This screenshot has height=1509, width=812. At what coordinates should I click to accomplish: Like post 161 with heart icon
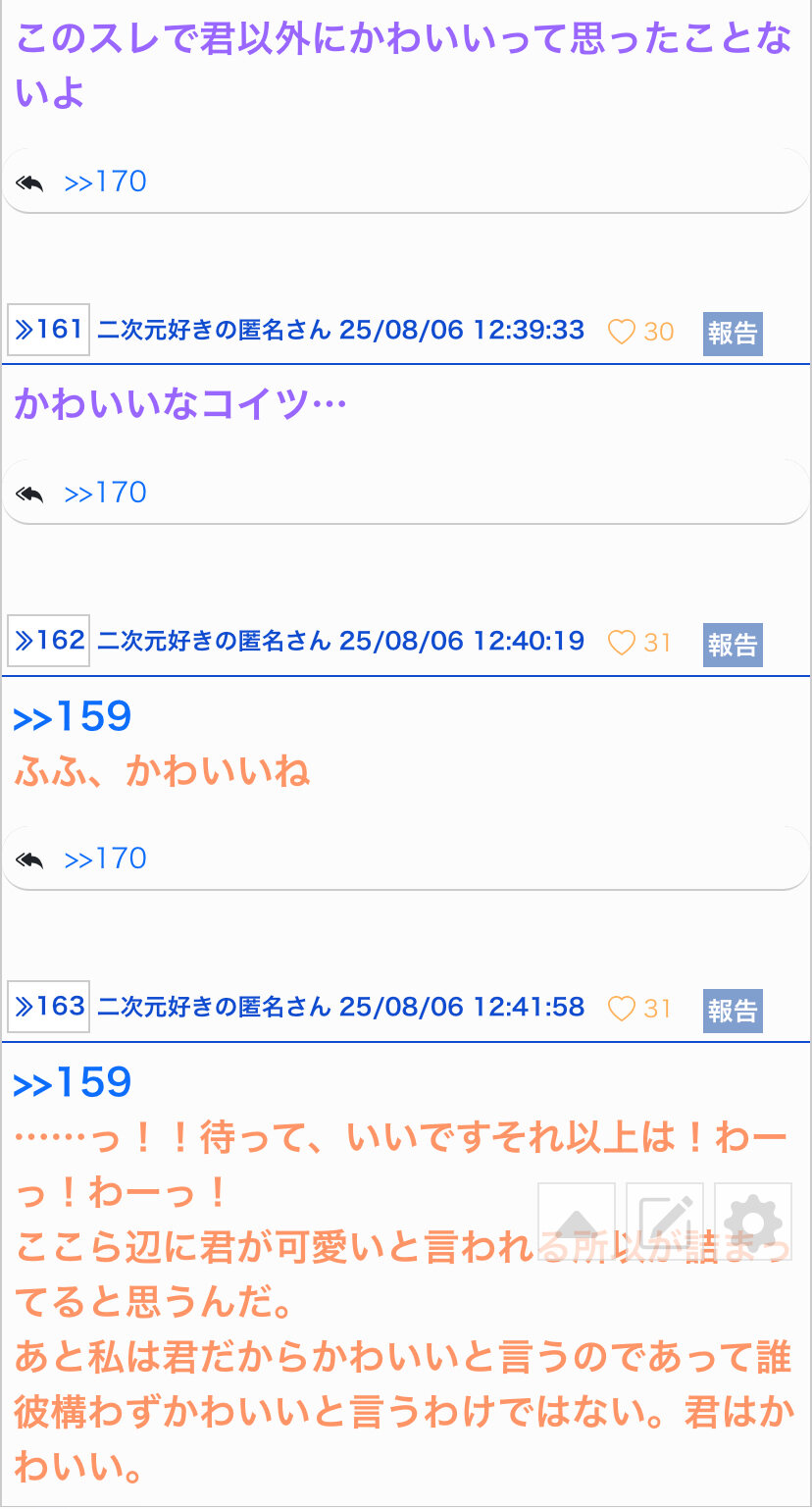tap(622, 332)
